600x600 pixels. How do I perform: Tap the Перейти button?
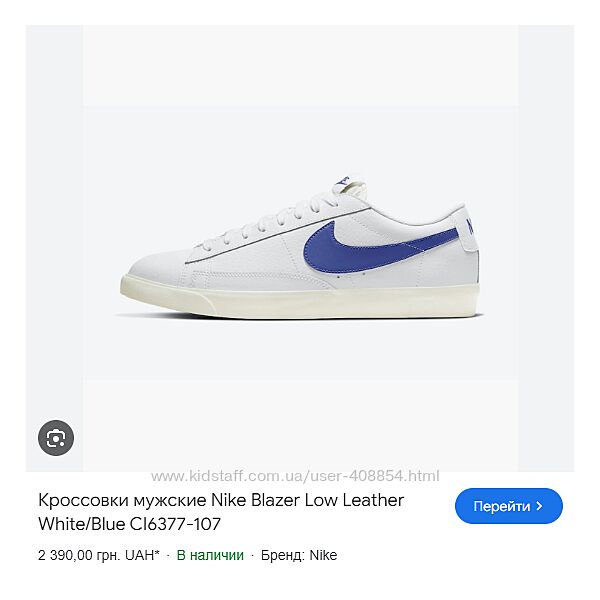[508, 506]
